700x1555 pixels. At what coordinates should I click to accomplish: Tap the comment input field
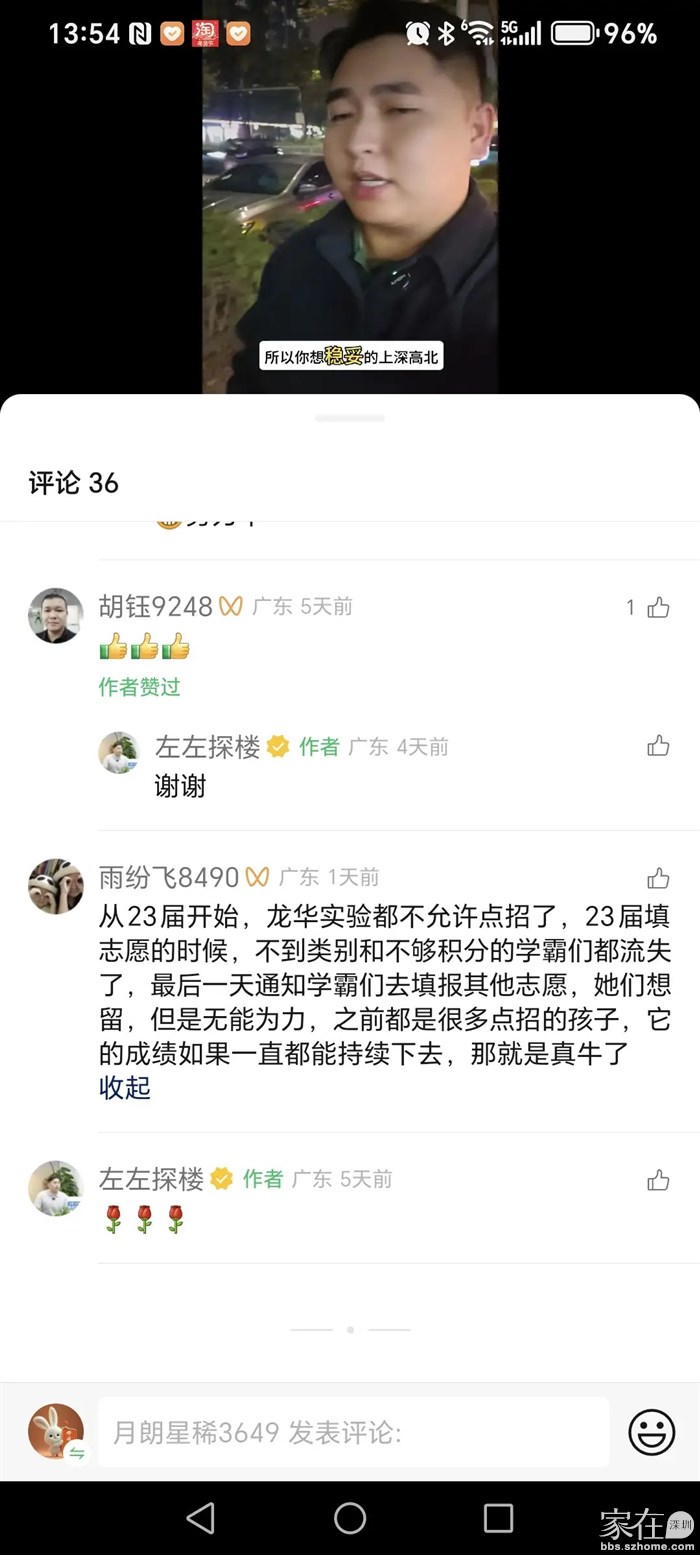click(352, 1432)
